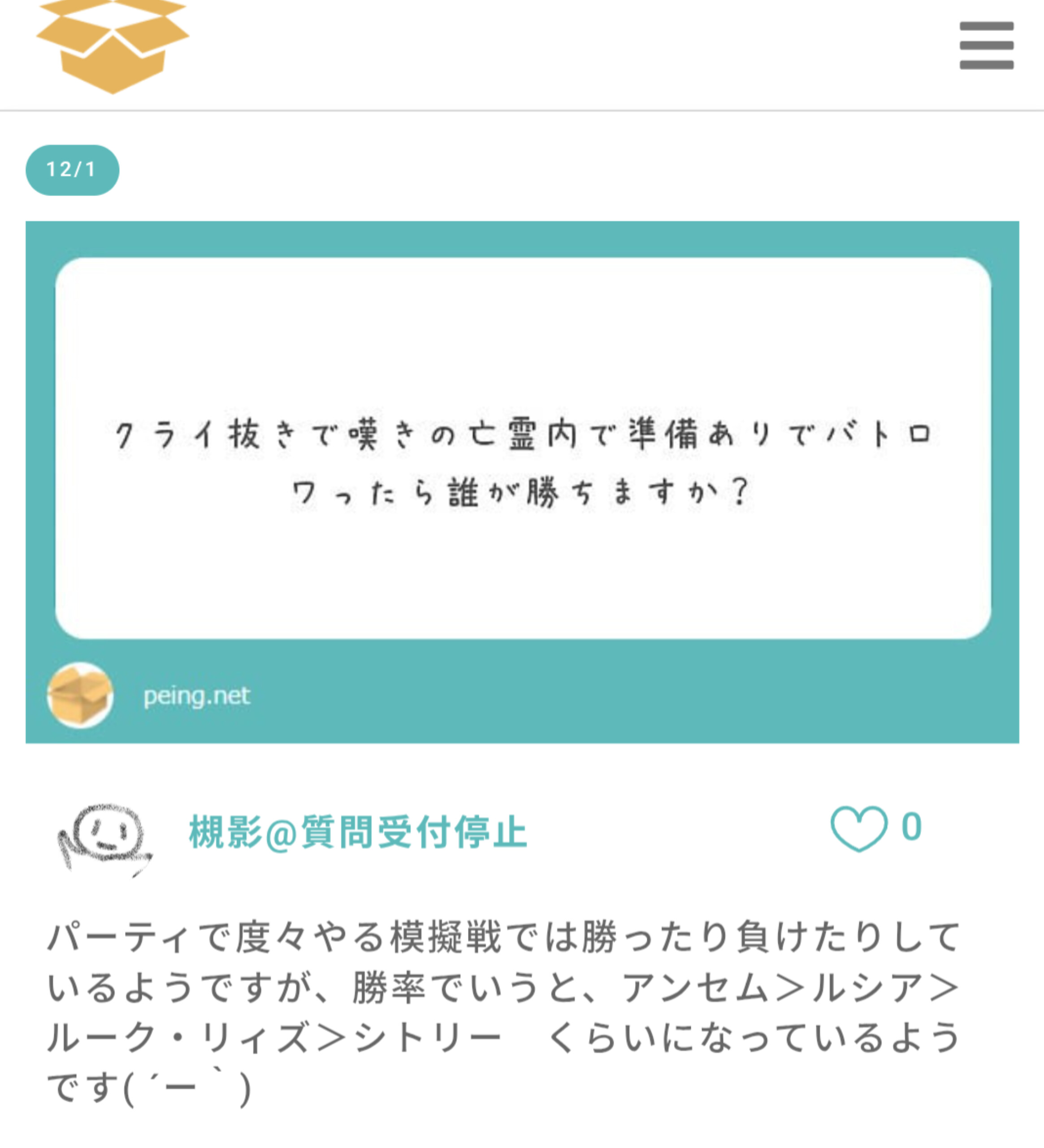This screenshot has height=1148, width=1044.
Task: Like this answer with the heart icon
Action: pos(858,828)
